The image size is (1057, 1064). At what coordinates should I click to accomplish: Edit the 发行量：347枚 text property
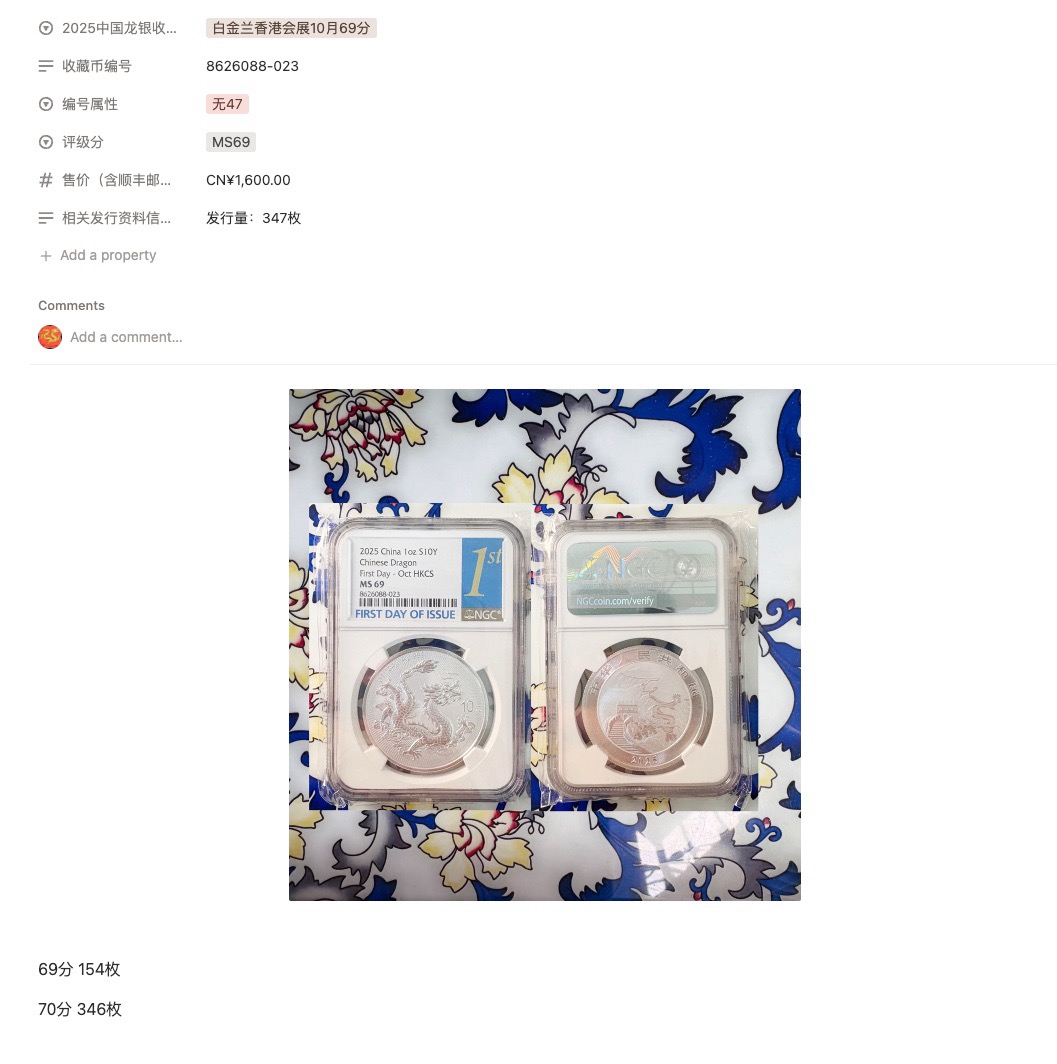253,218
